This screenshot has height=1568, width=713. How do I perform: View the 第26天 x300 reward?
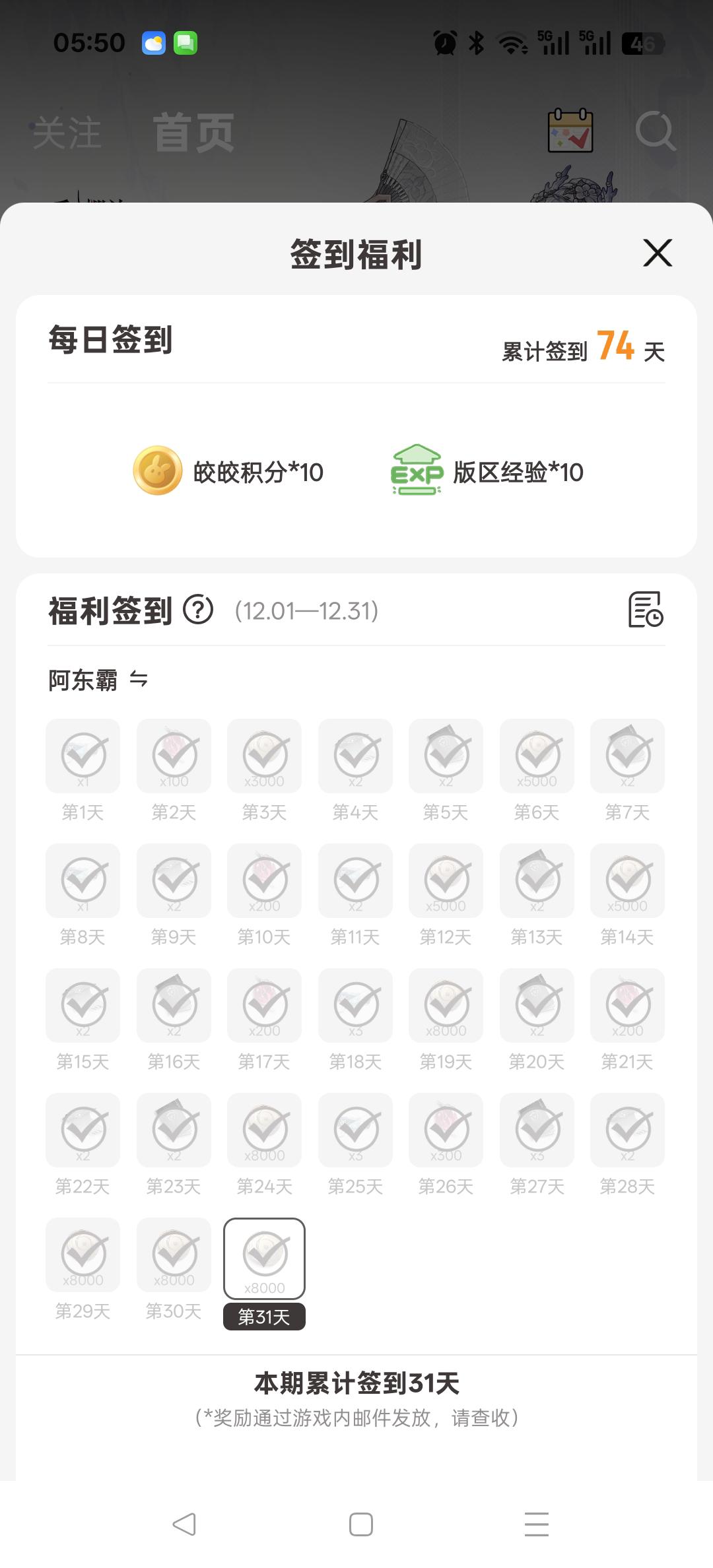(446, 1130)
